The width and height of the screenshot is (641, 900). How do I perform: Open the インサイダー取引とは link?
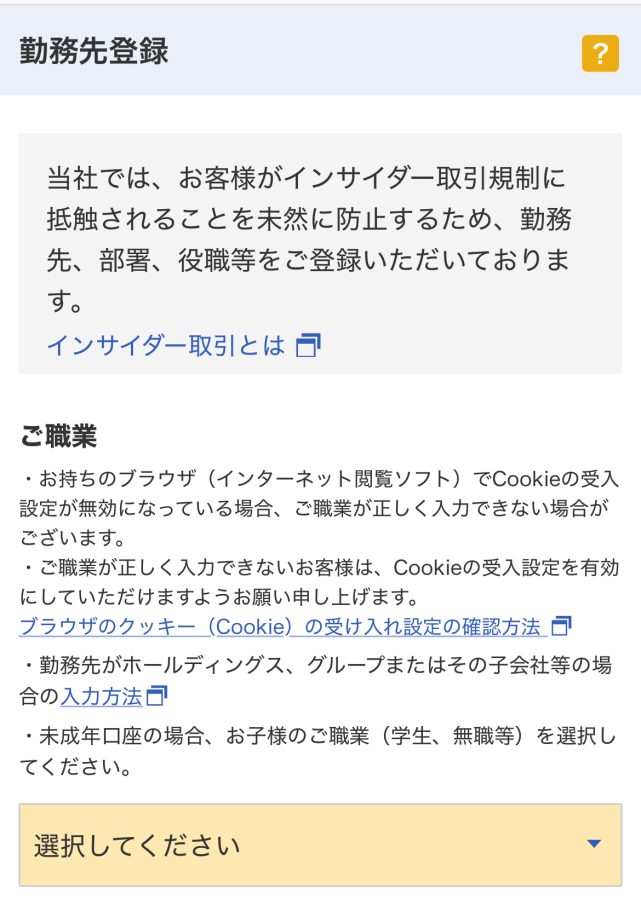click(x=166, y=346)
